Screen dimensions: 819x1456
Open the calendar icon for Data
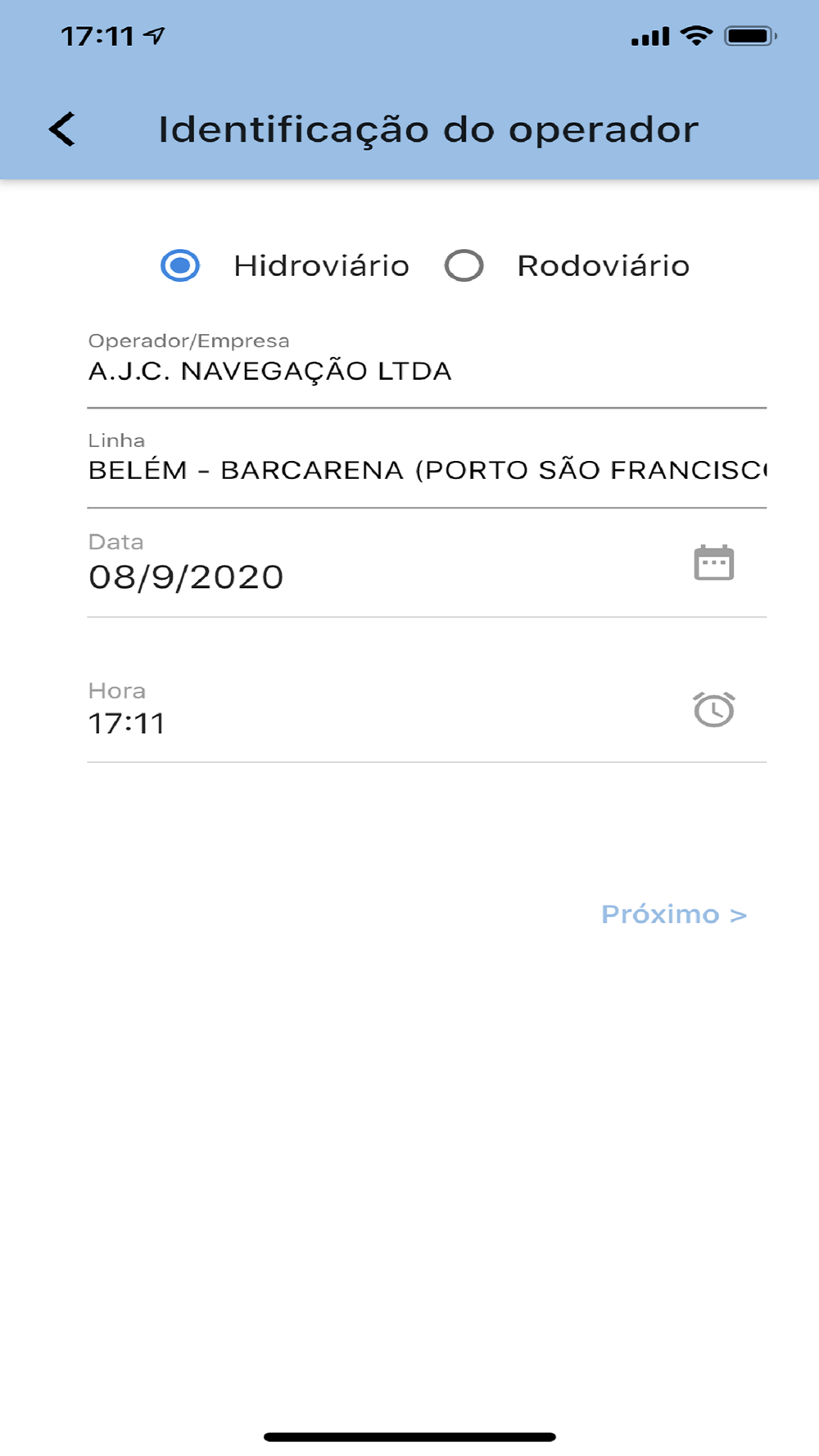point(713,563)
